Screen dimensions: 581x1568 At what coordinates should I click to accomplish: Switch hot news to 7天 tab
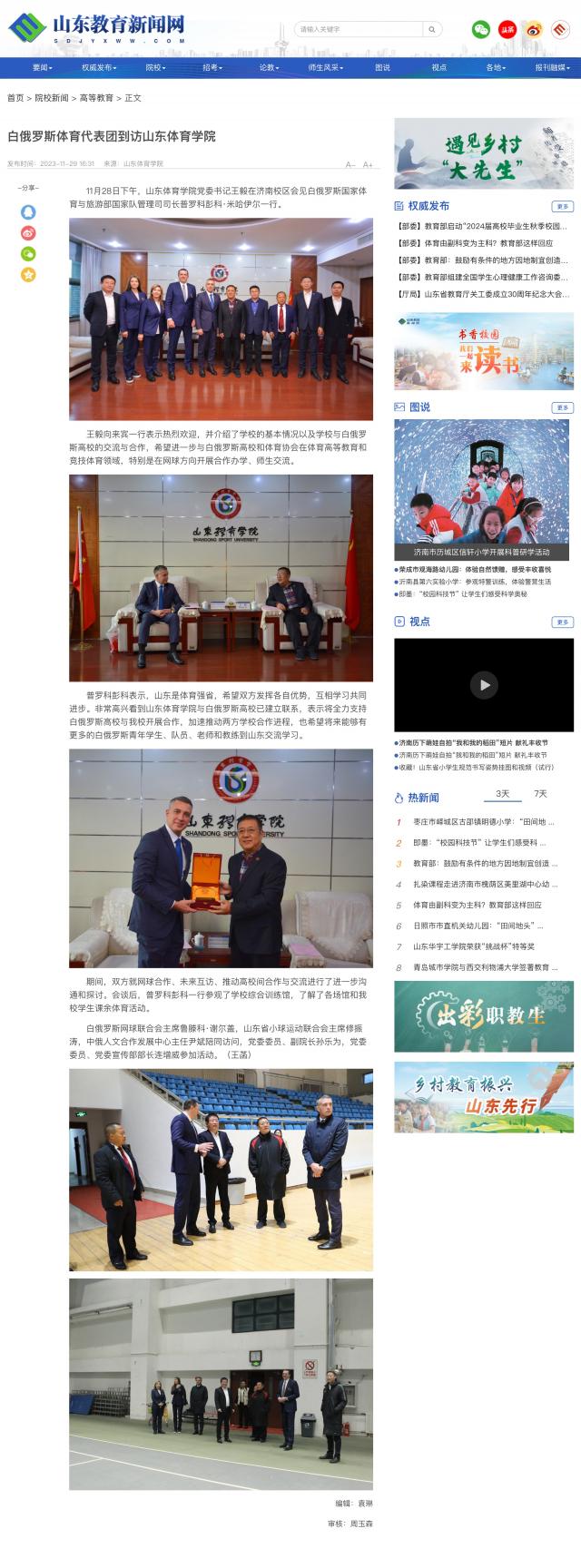pyautogui.click(x=540, y=794)
